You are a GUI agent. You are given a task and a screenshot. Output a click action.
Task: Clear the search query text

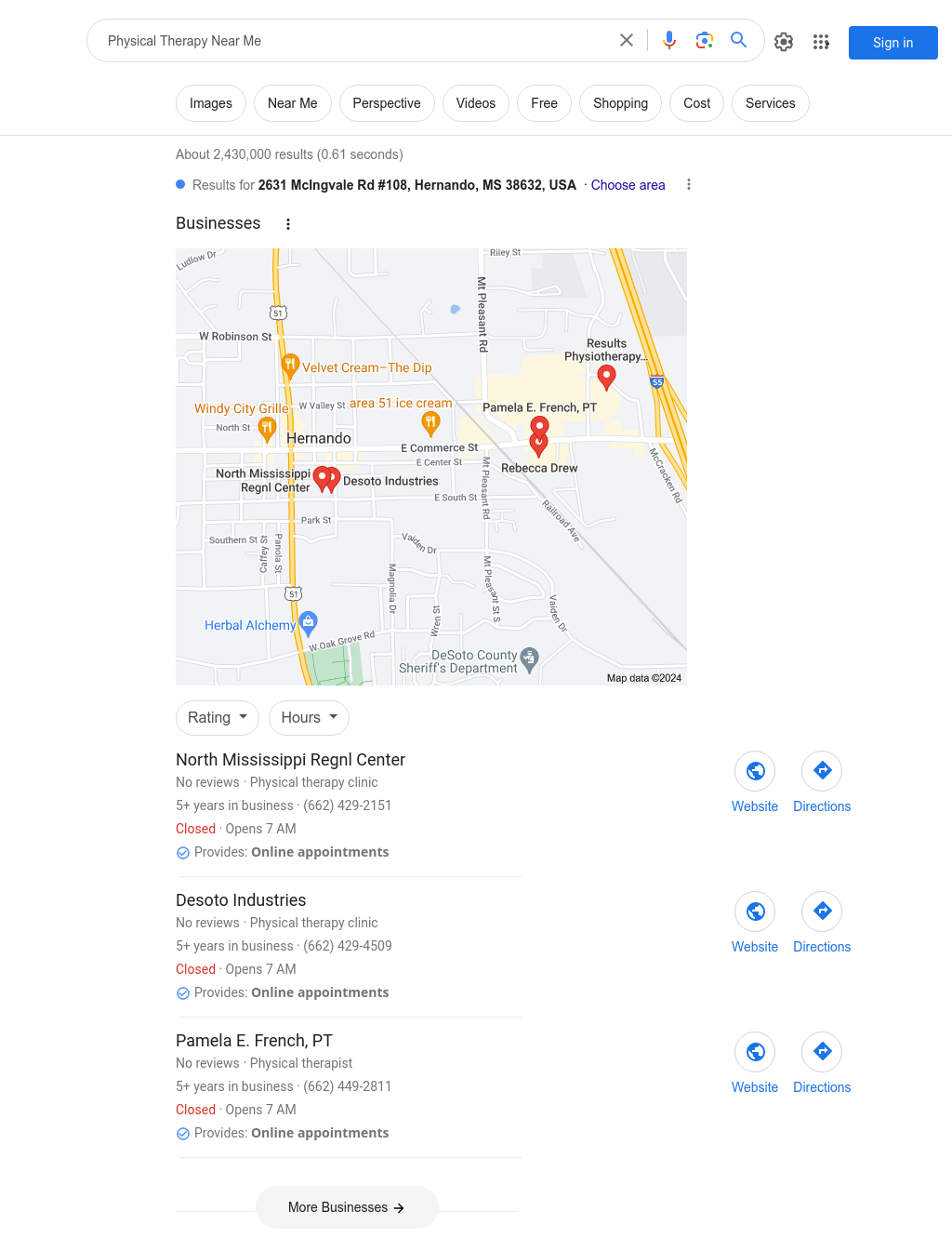pos(627,41)
